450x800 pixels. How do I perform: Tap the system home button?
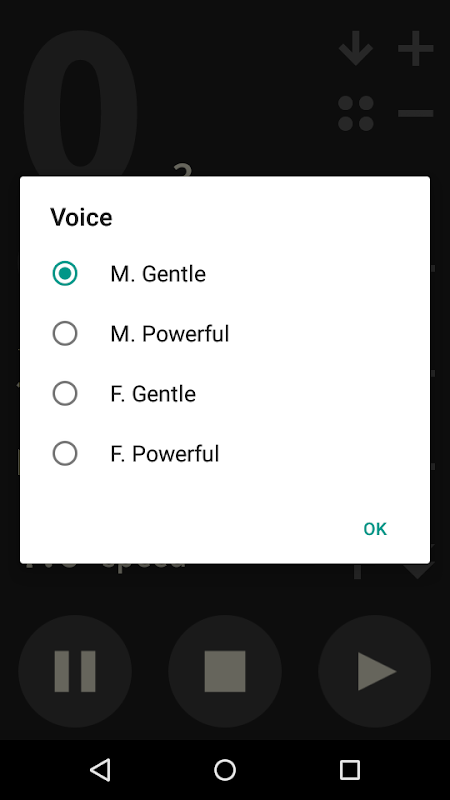point(225,769)
